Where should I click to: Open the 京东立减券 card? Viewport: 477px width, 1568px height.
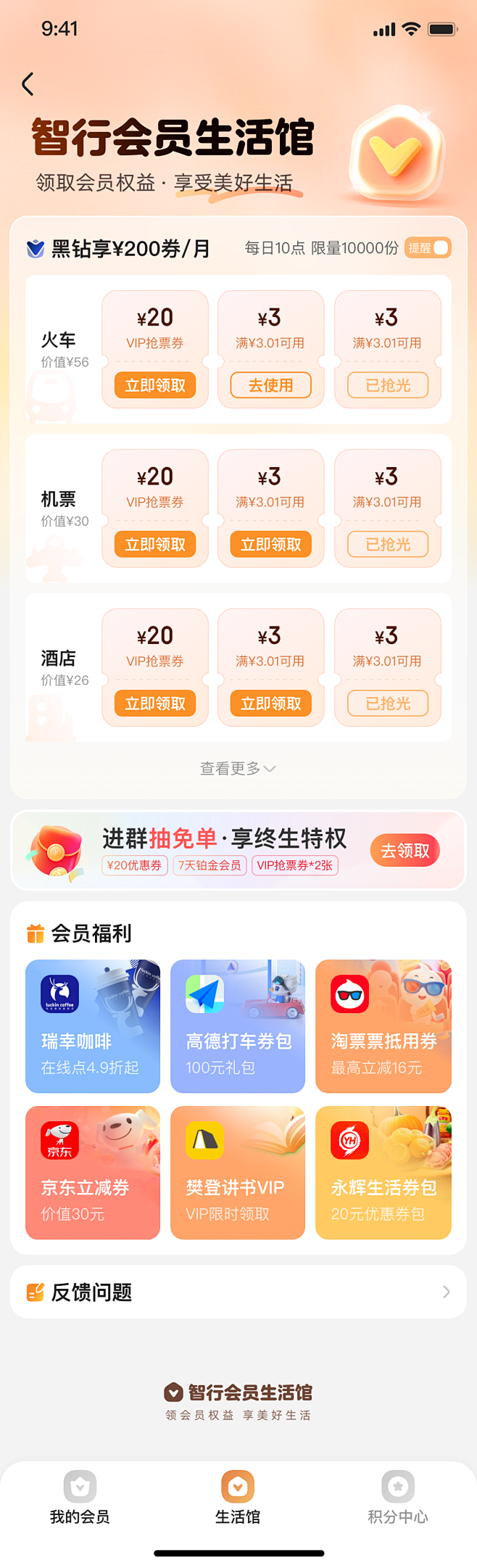click(93, 1172)
